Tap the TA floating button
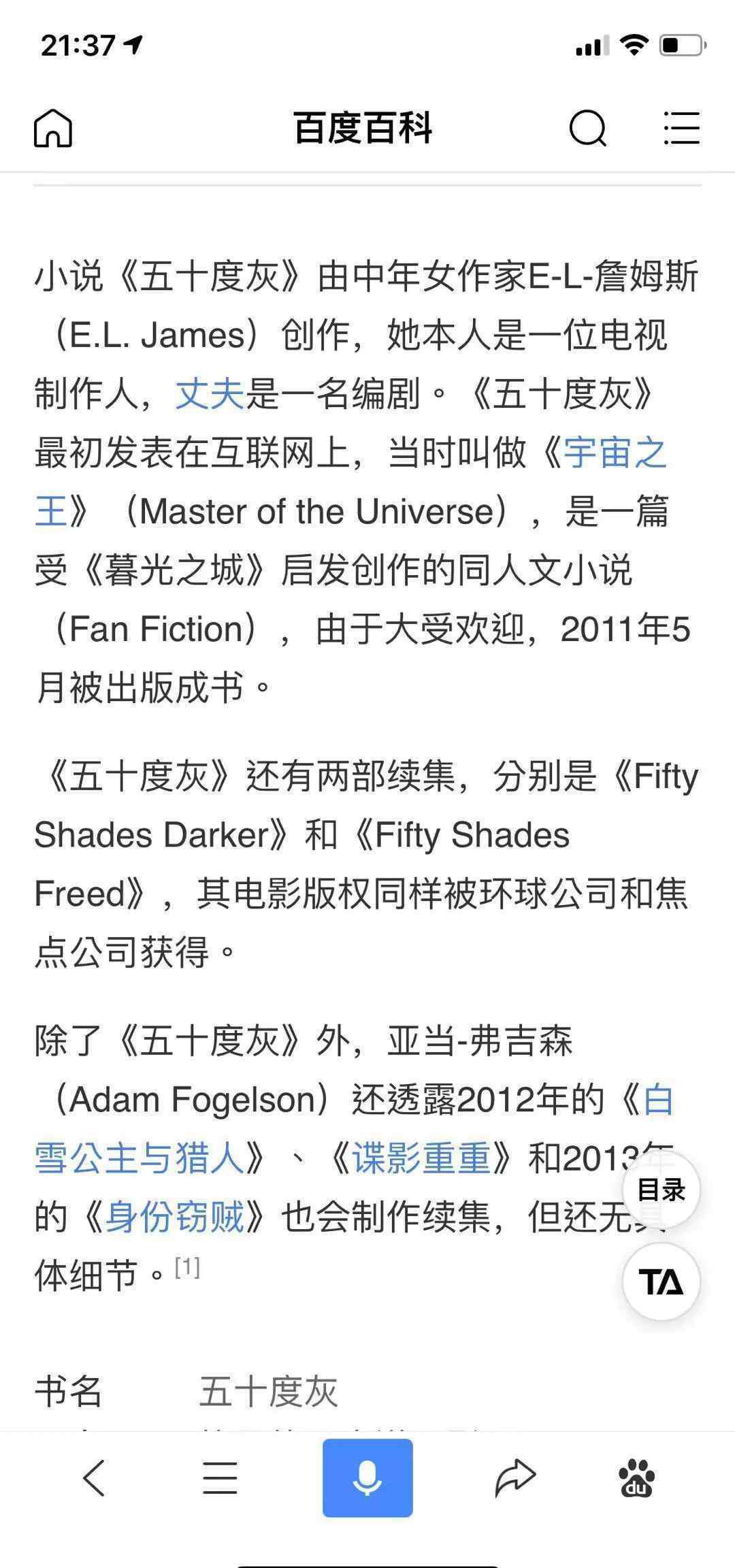Screen dimensions: 735x1568 pos(661,1282)
